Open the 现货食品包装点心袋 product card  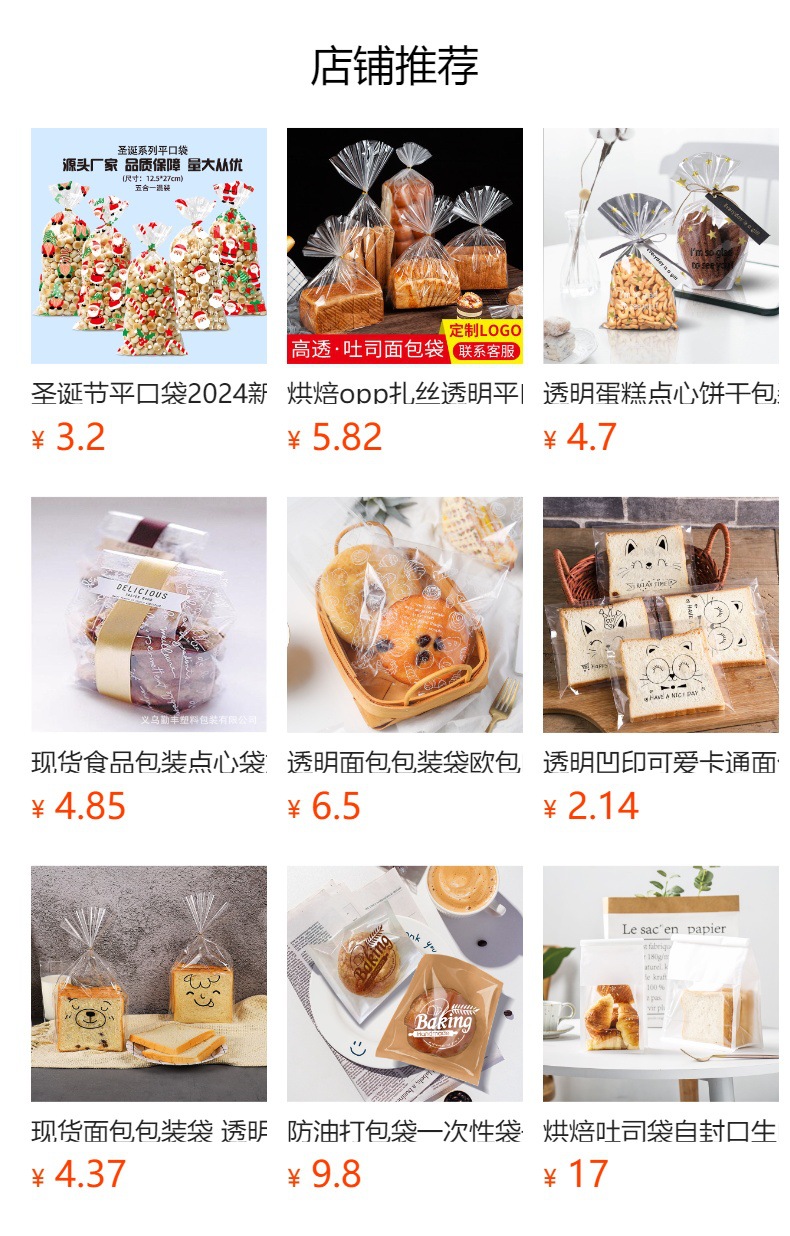pos(149,615)
